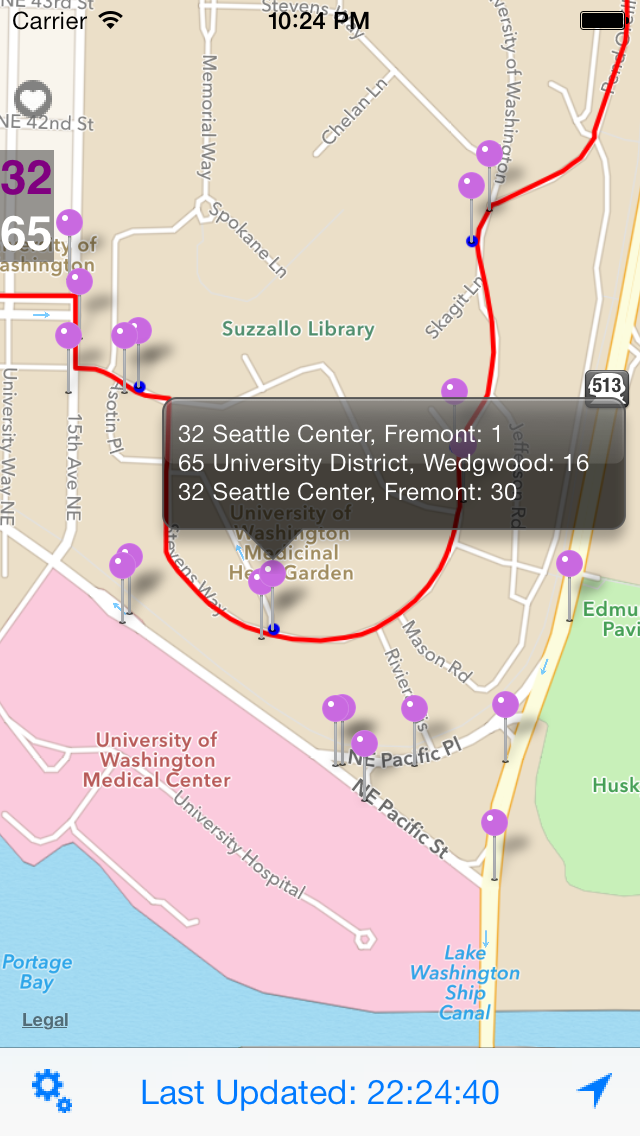Open the Legal link

coord(45,1020)
